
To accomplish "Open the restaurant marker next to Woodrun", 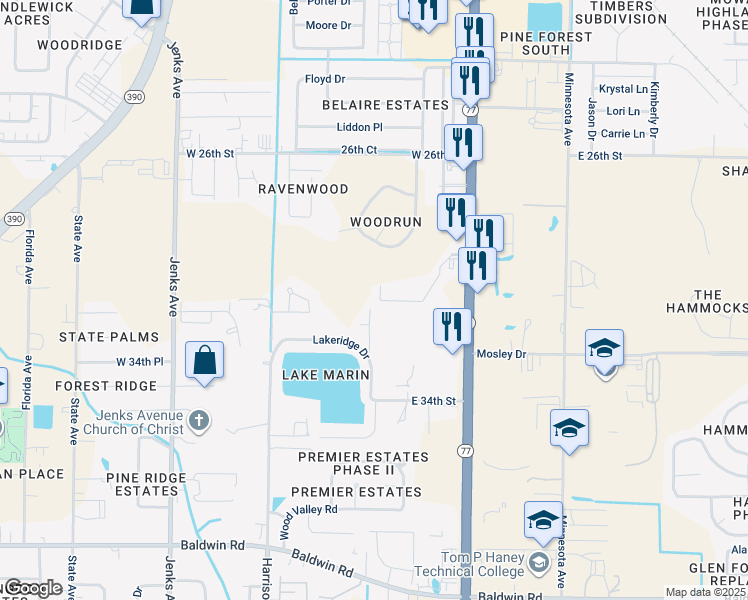I will point(456,213).
